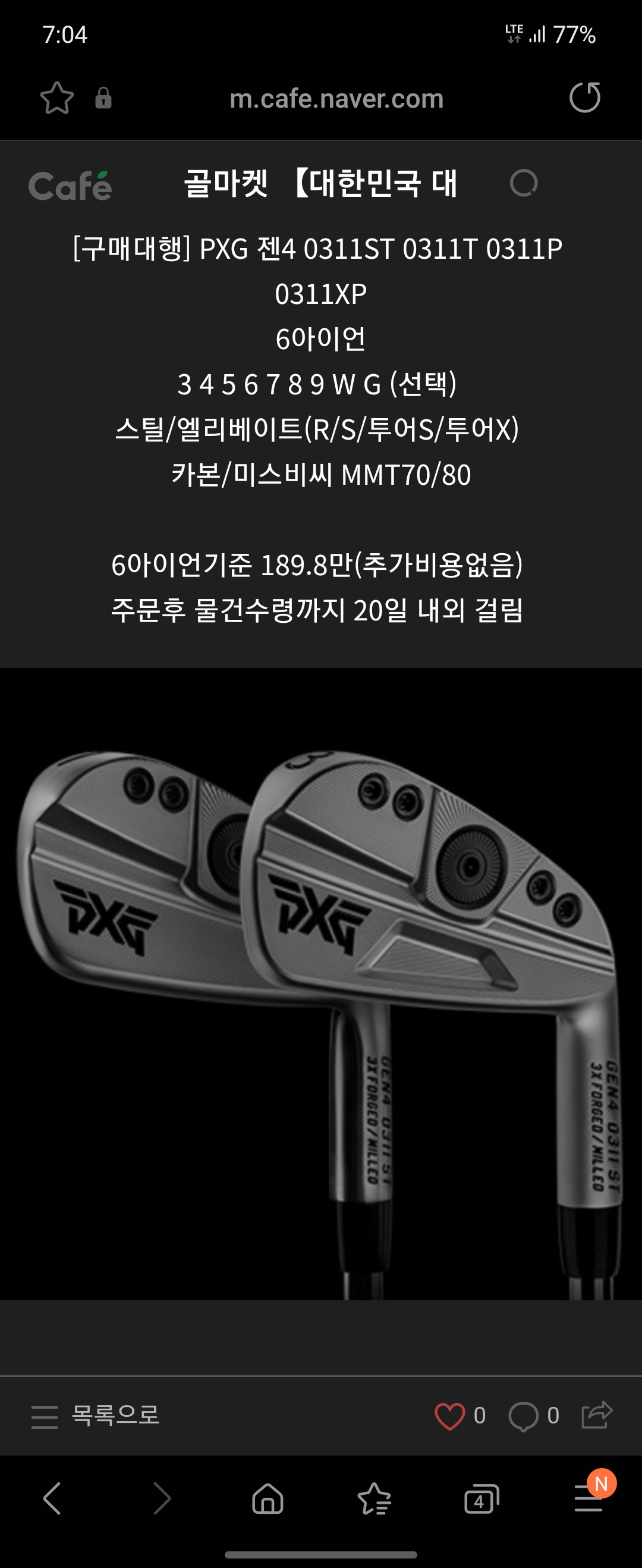Bookmark this page with the star icon

56,98
